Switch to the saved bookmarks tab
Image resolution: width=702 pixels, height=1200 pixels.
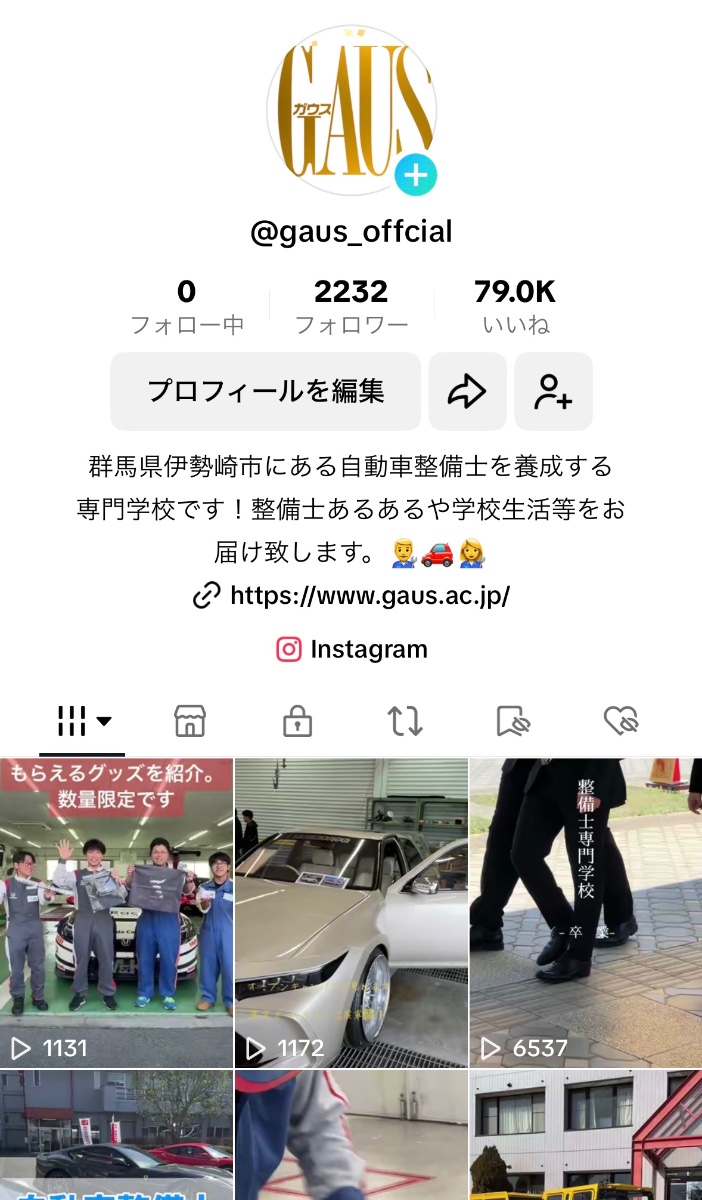513,721
